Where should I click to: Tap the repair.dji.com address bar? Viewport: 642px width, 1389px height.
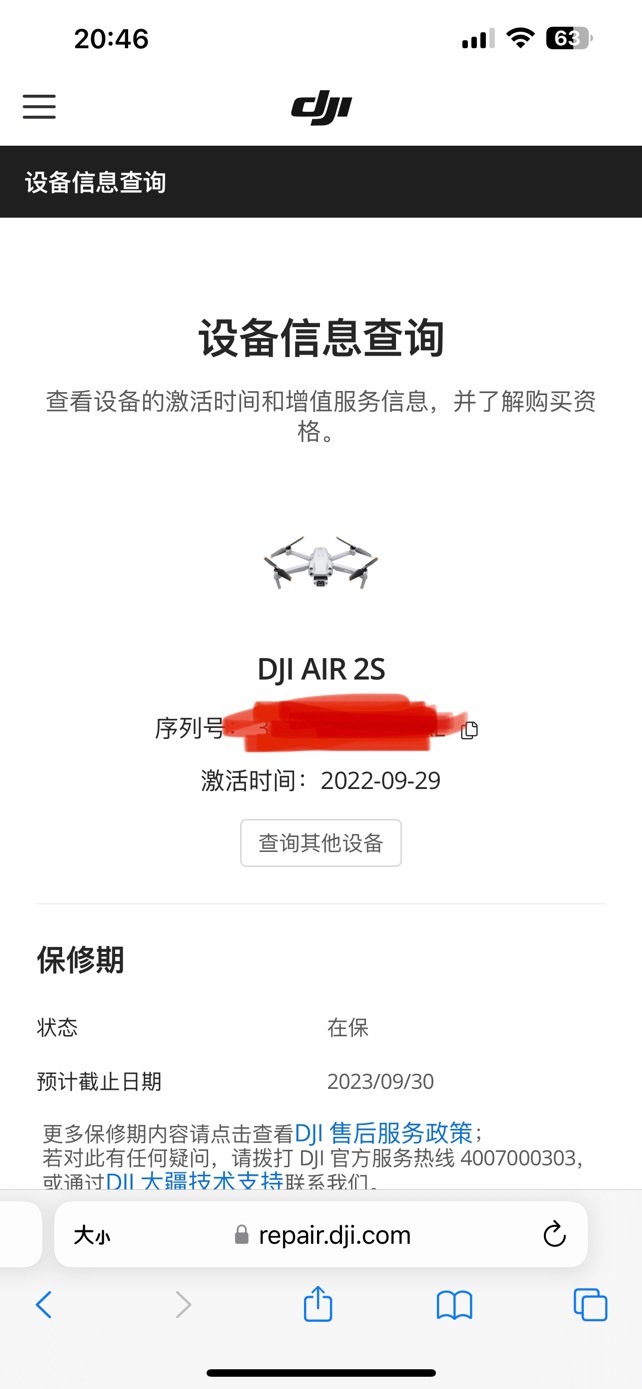(321, 1235)
